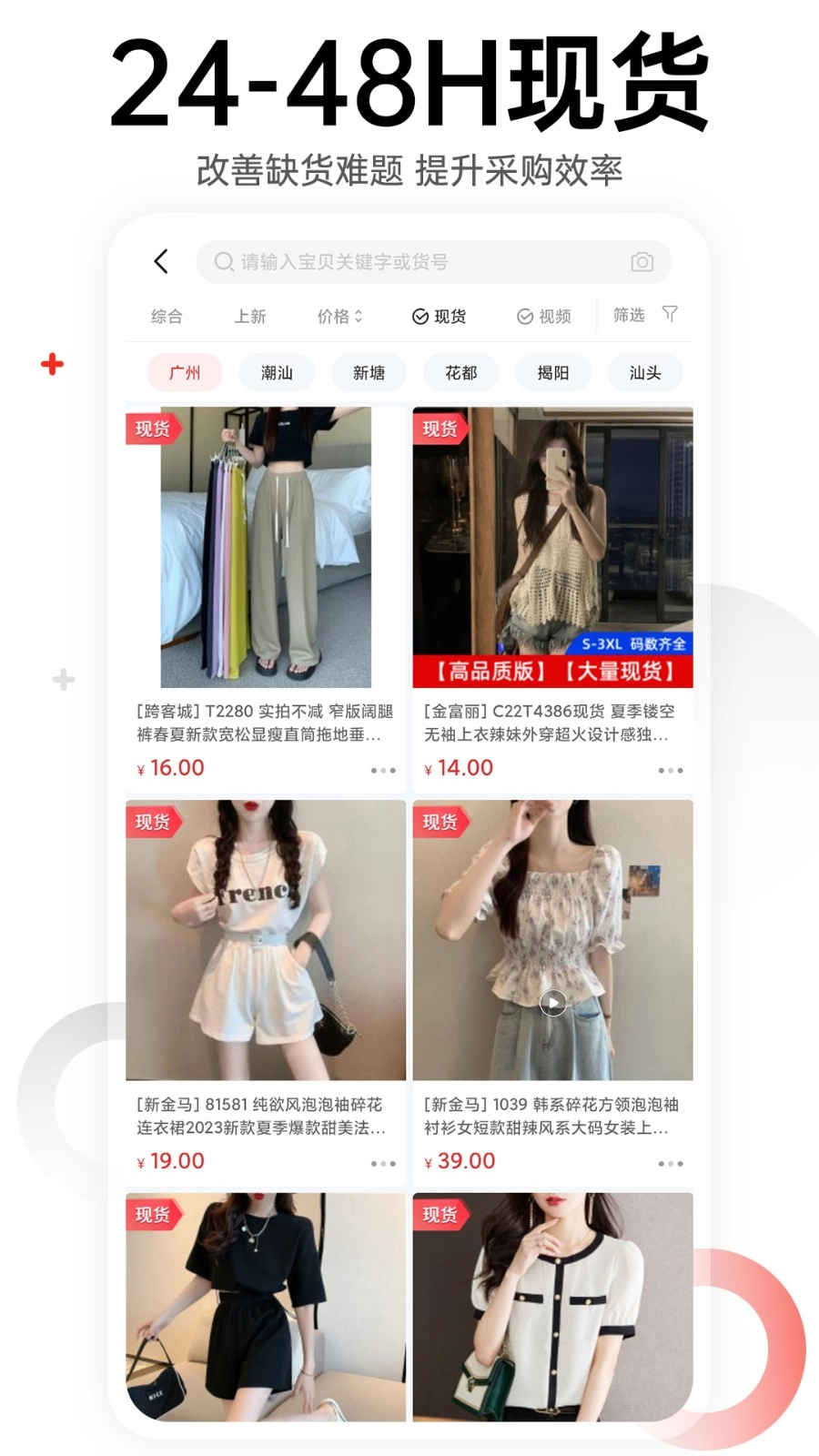Open image search via the camera icon
Viewport: 819px width, 1456px height.
click(642, 261)
